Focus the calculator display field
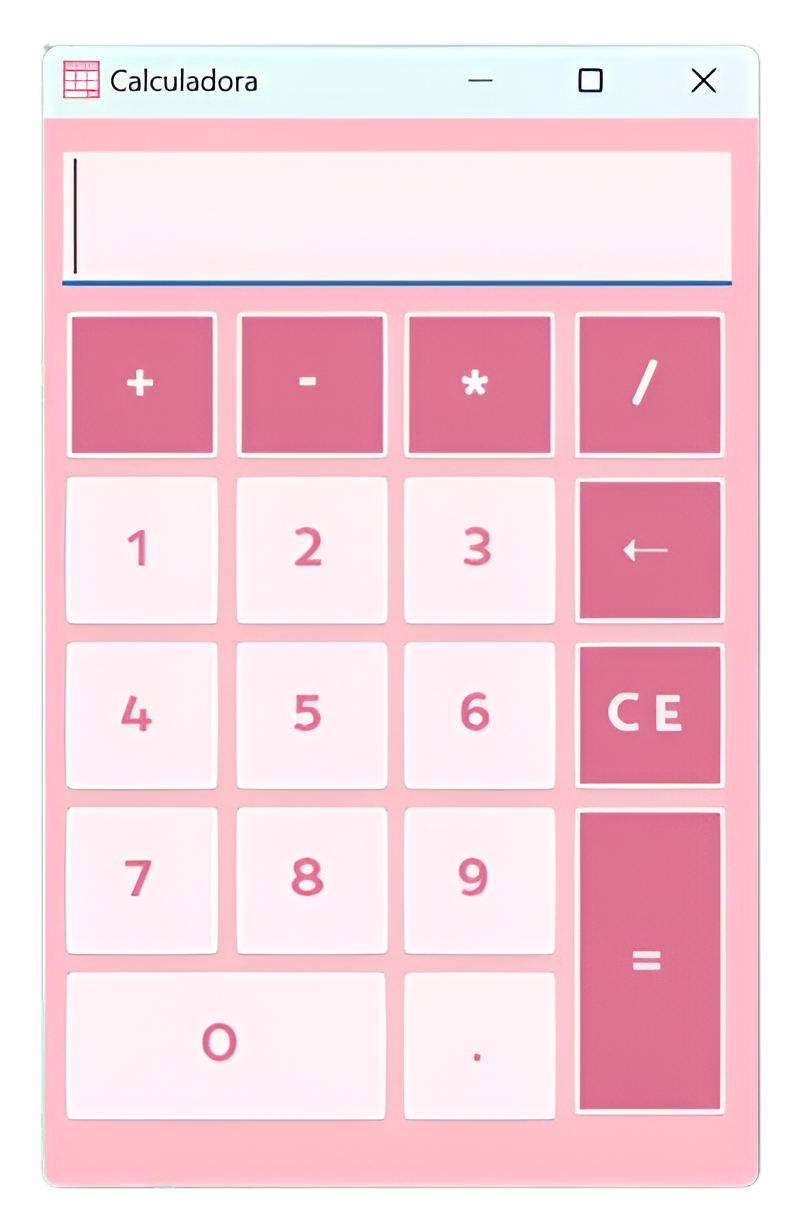Image resolution: width=810 pixels, height=1230 pixels. 397,216
